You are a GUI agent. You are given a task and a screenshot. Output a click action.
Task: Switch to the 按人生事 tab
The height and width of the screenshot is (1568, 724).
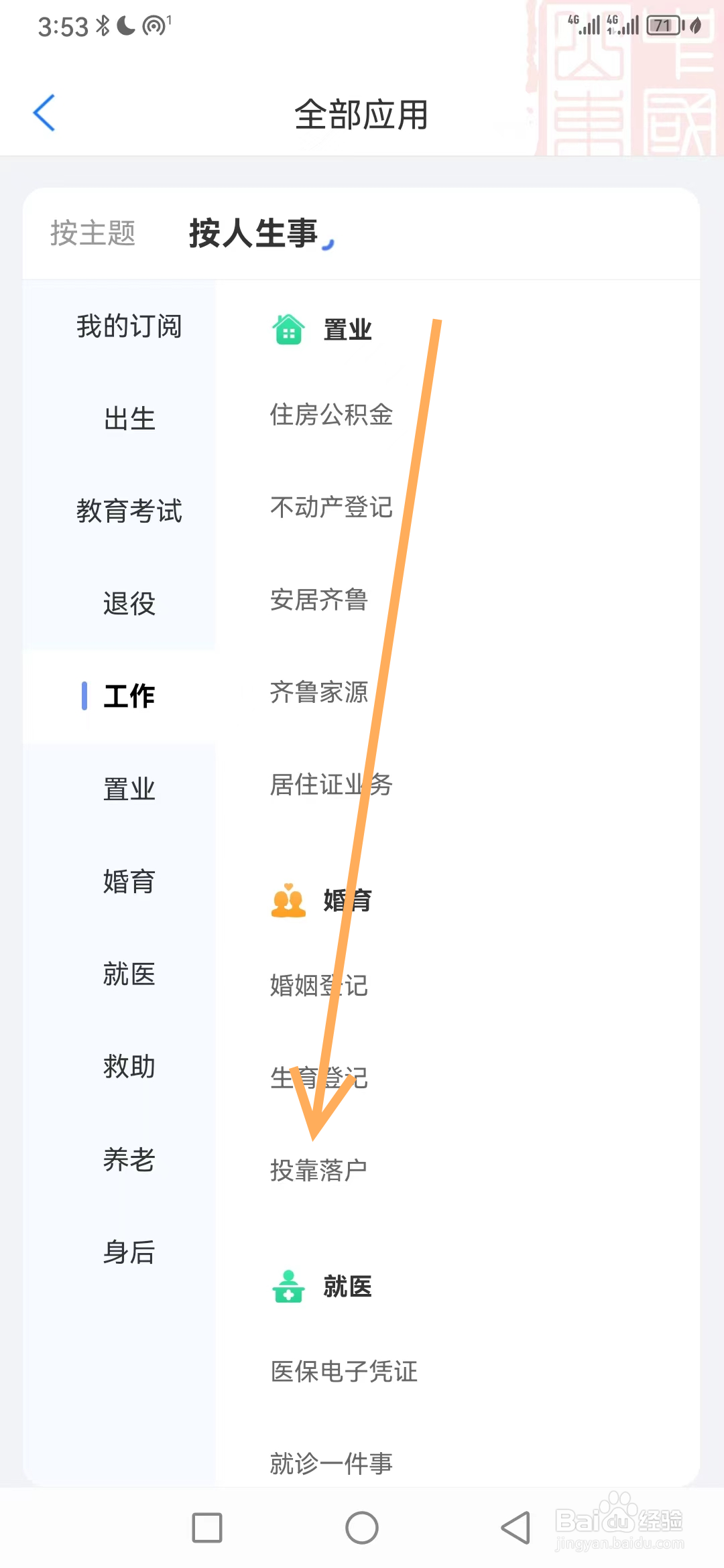[x=255, y=235]
